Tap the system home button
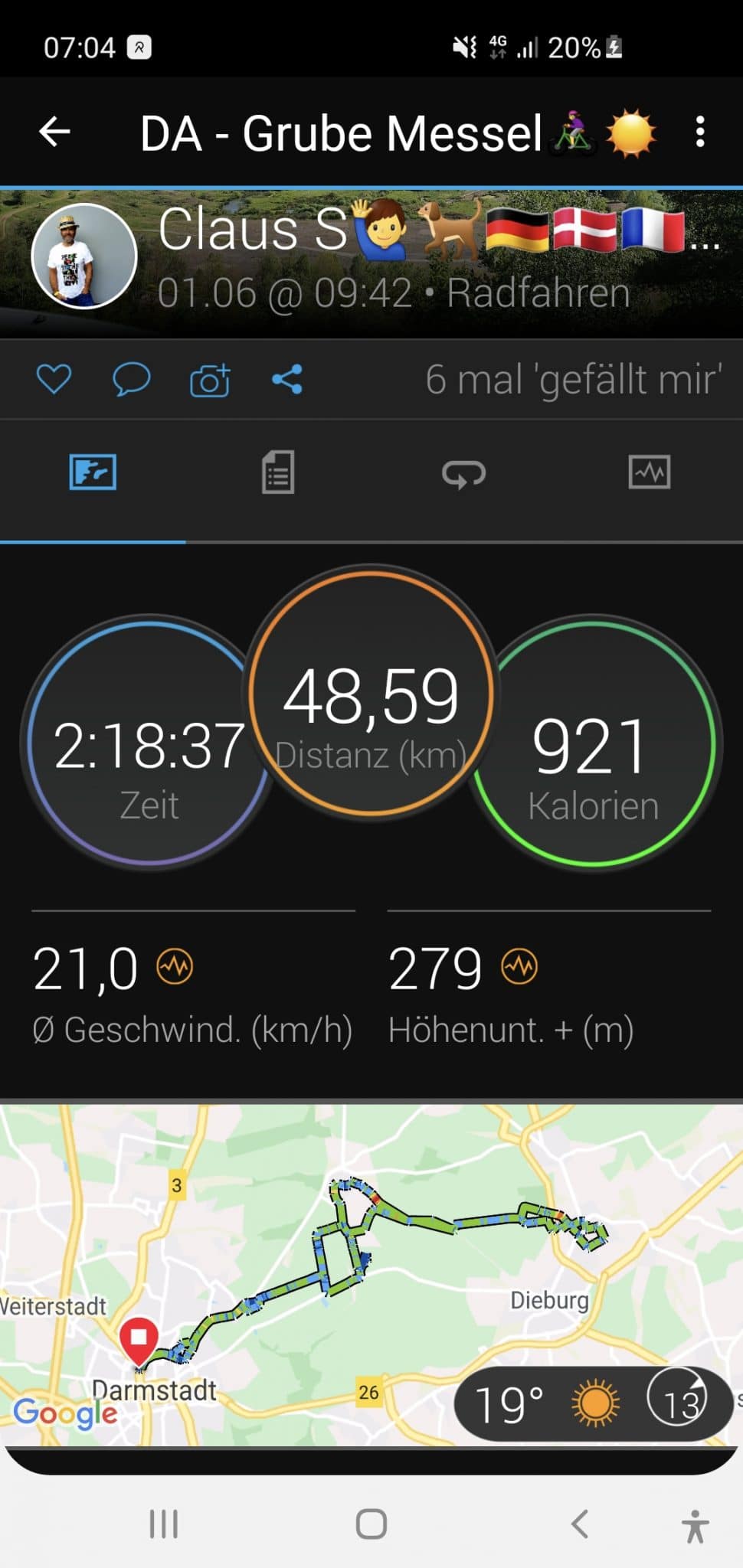The height and width of the screenshot is (1568, 743). (x=371, y=1524)
